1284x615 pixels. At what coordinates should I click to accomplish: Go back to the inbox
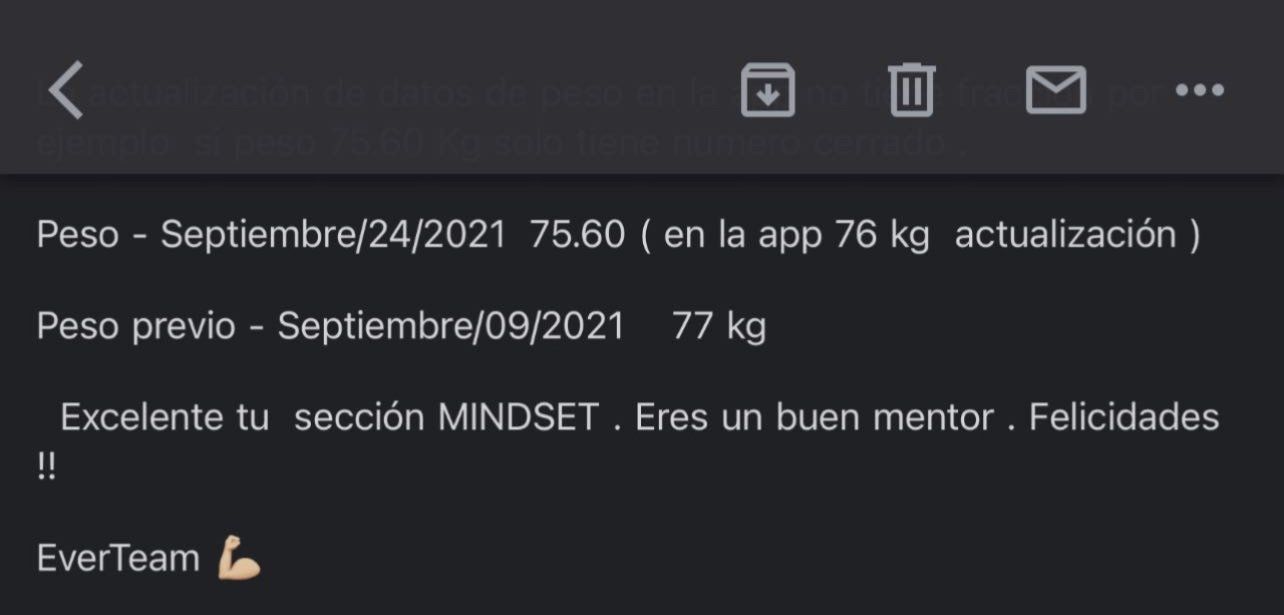(66, 90)
